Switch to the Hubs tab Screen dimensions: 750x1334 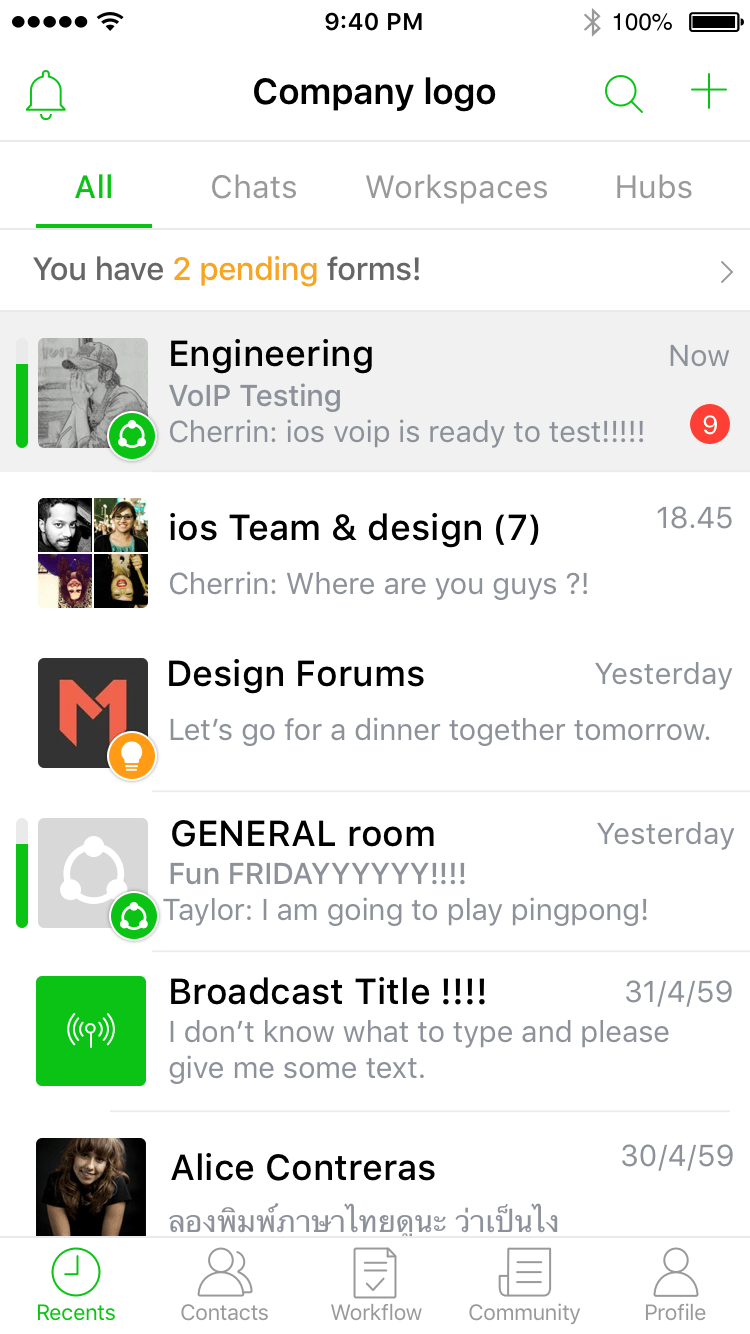pyautogui.click(x=653, y=187)
